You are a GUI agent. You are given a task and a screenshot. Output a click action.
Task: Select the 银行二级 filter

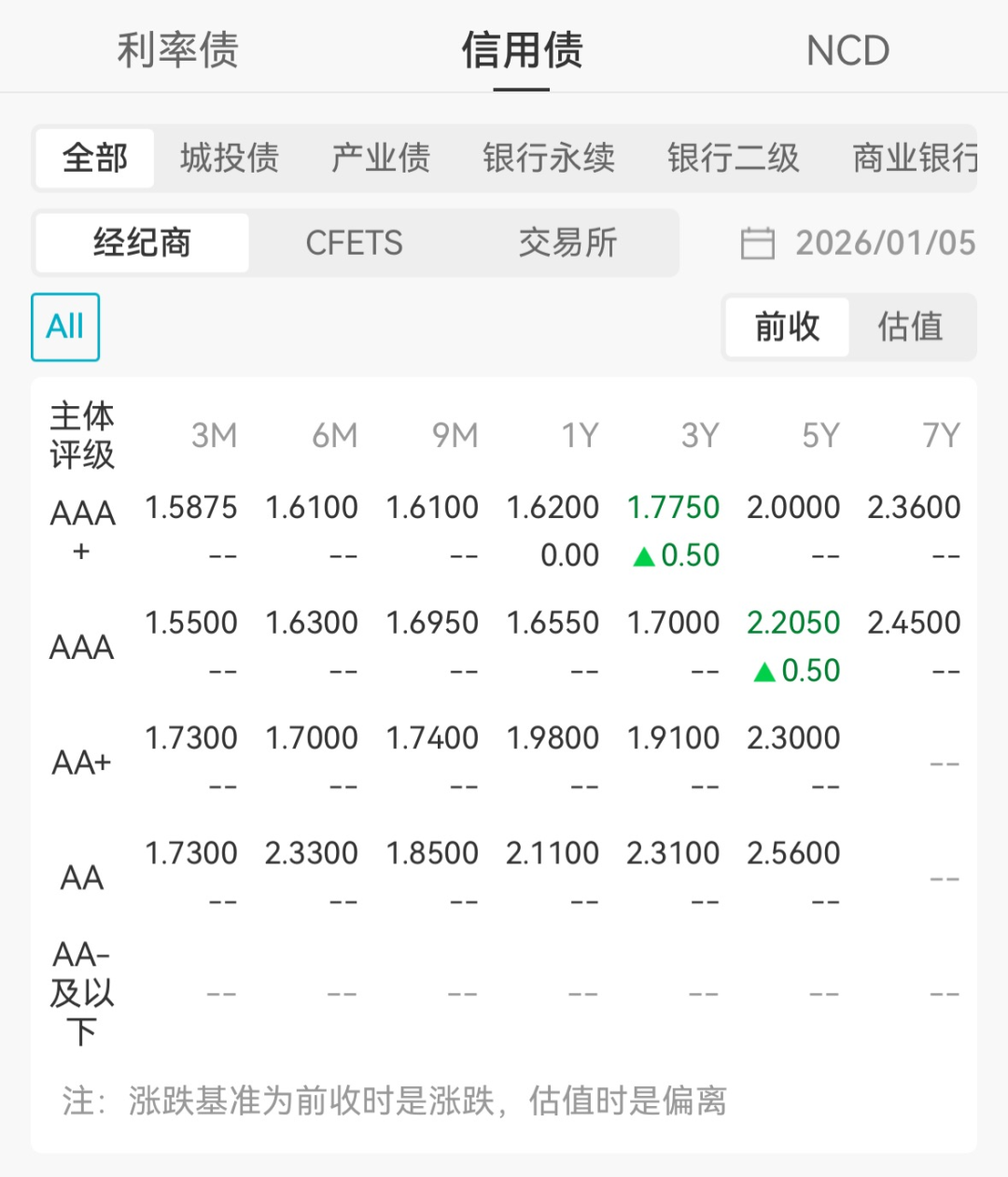pyautogui.click(x=732, y=159)
